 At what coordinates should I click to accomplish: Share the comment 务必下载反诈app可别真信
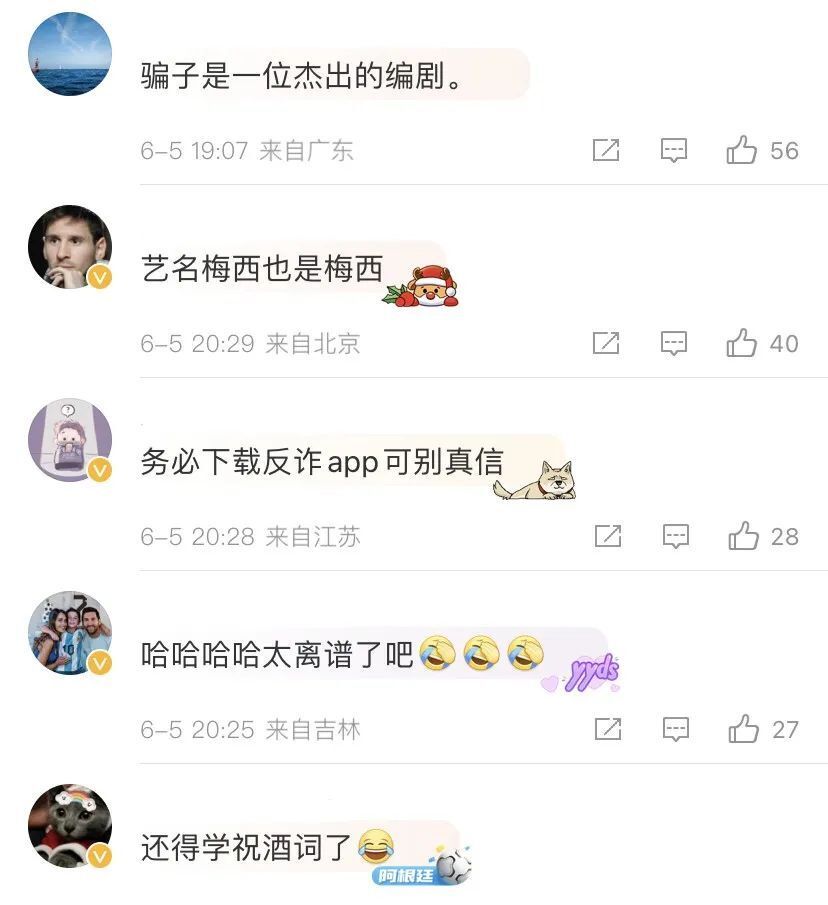point(607,537)
